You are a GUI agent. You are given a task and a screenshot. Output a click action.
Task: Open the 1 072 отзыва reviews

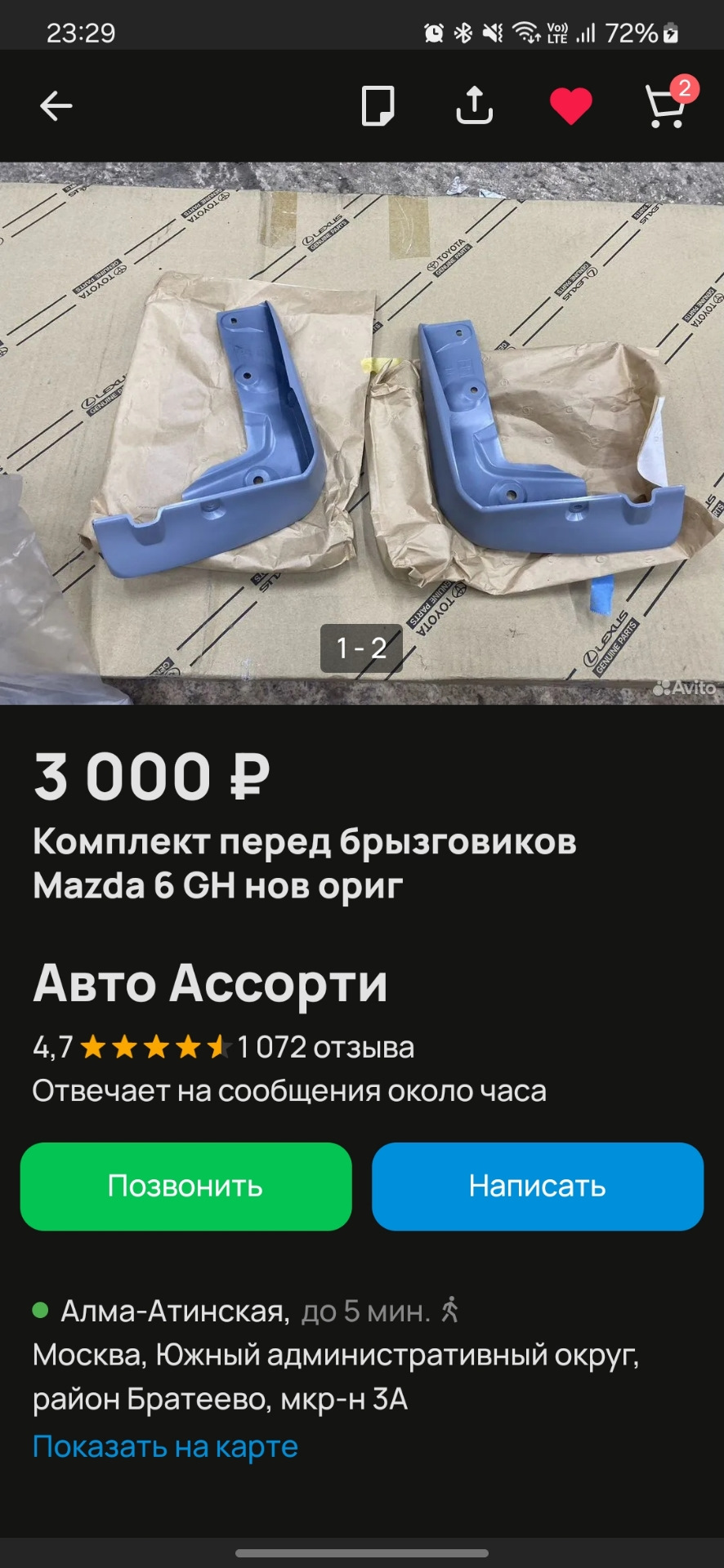[325, 1047]
